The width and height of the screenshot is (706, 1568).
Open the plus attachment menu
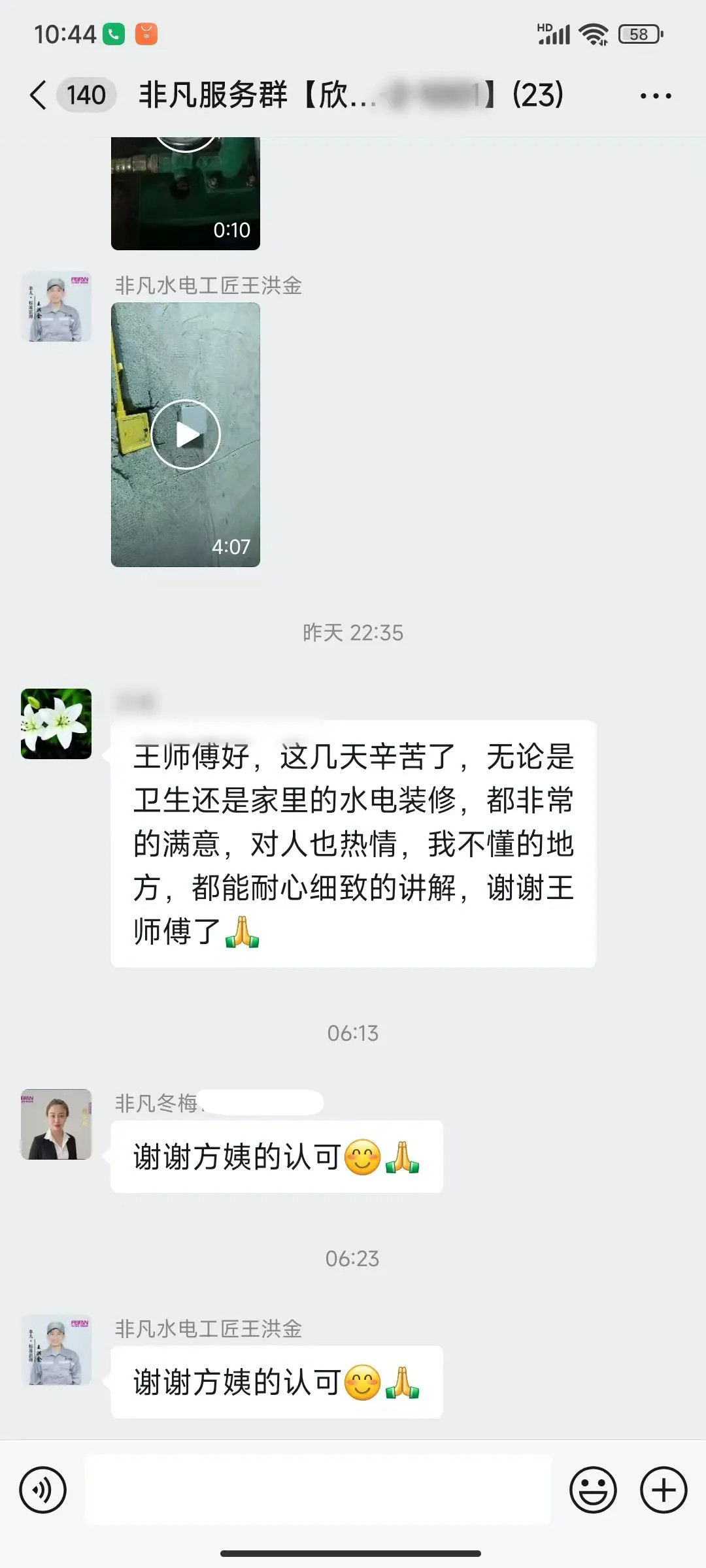[664, 1490]
